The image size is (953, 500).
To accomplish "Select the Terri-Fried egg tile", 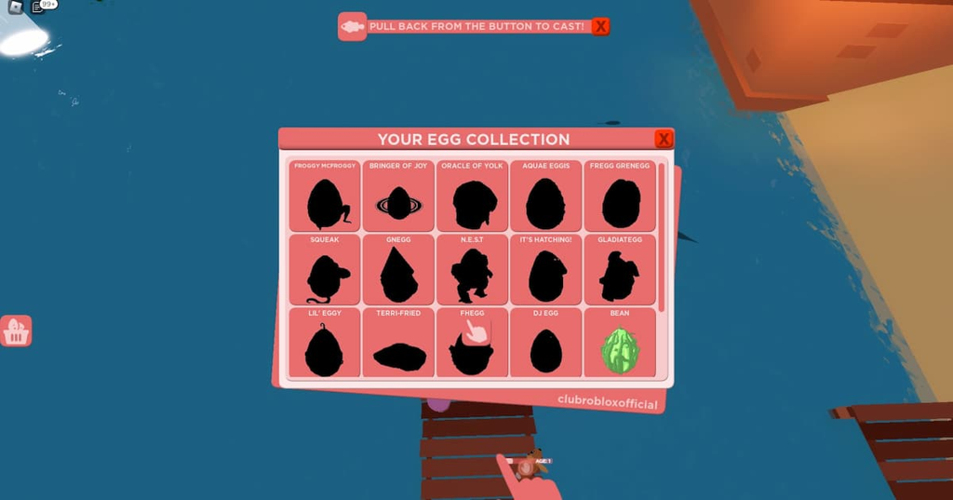I will tap(398, 344).
